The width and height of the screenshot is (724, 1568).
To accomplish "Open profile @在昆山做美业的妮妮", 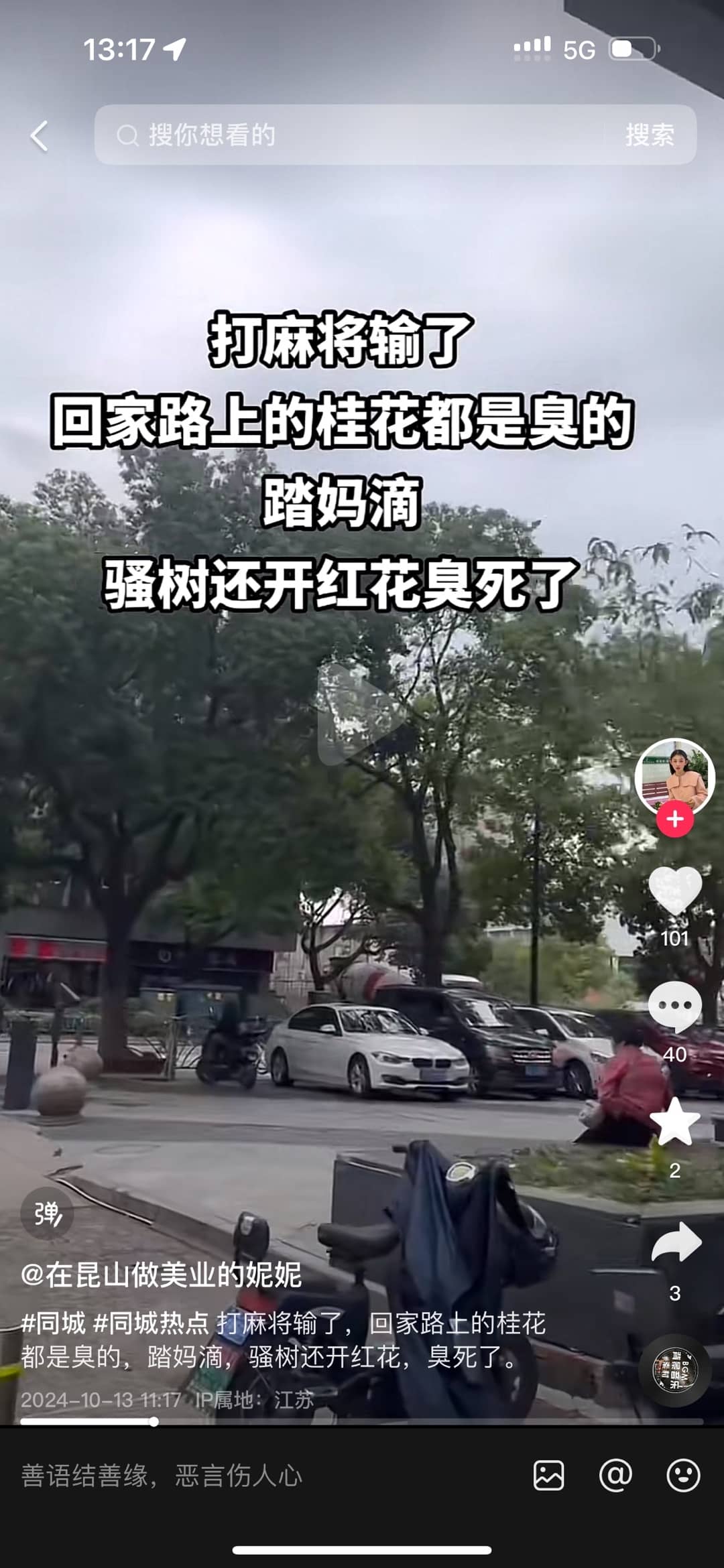I will click(161, 1275).
